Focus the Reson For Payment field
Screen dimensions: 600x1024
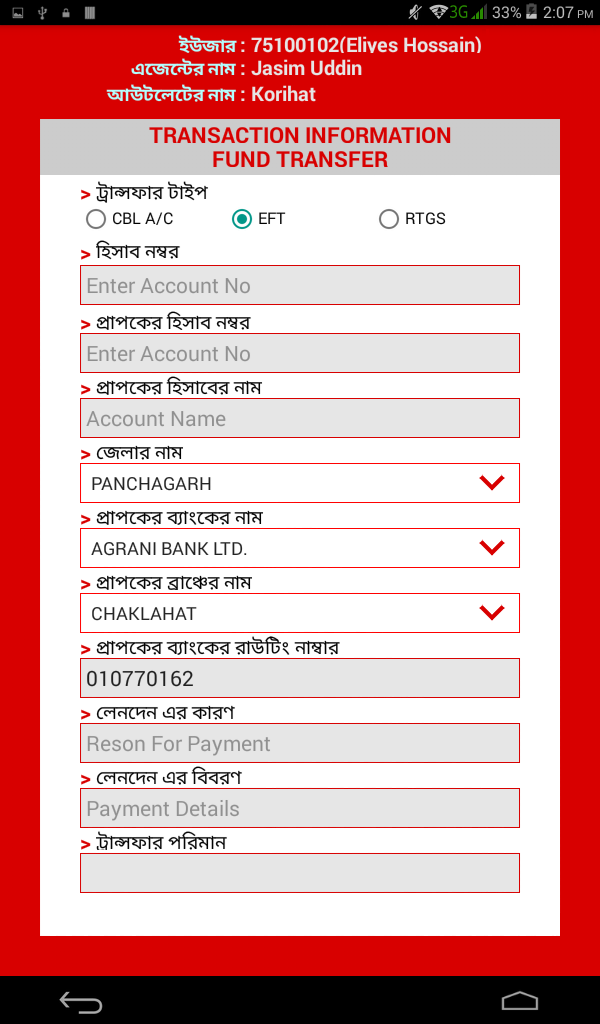[x=300, y=743]
